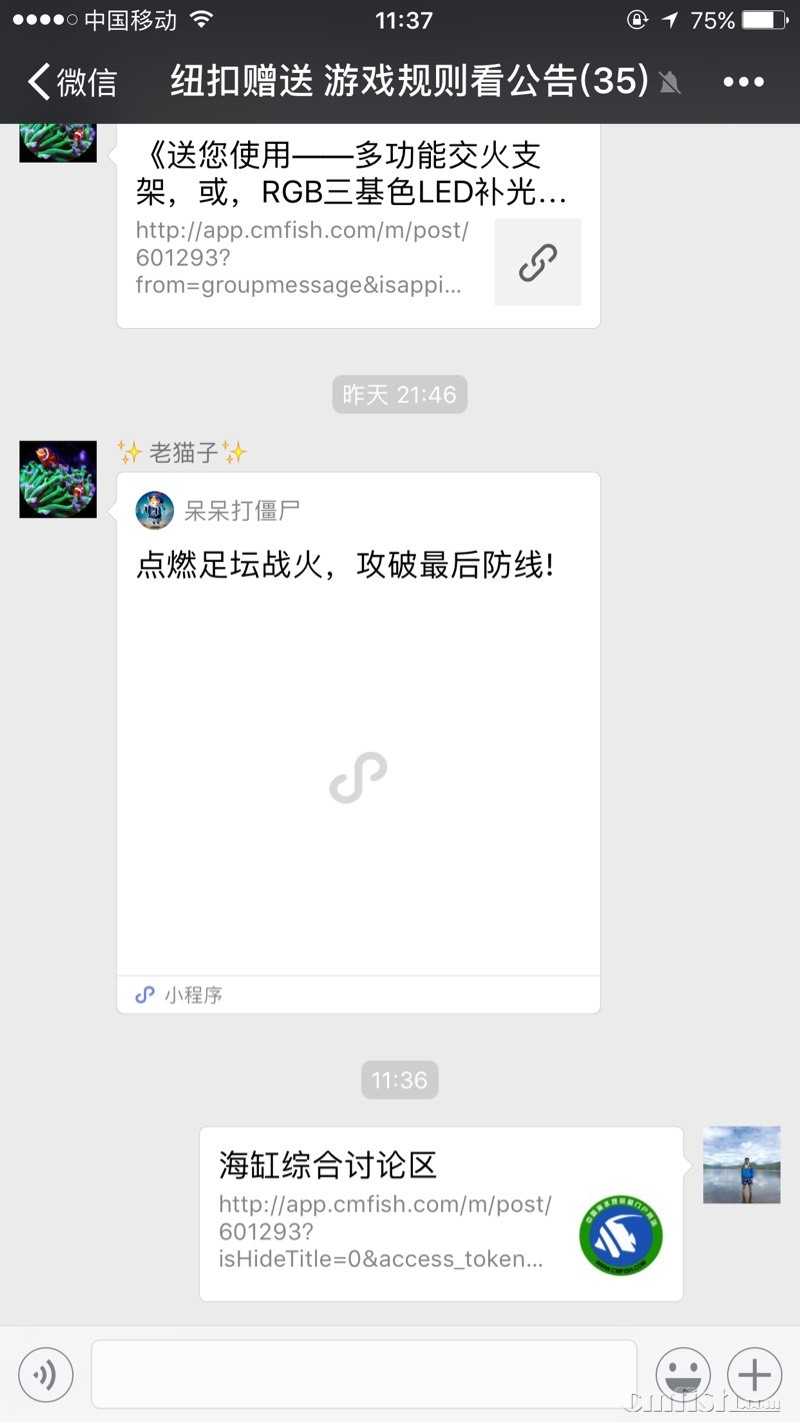Open group chat details menu
This screenshot has width=800, height=1423.
click(743, 82)
